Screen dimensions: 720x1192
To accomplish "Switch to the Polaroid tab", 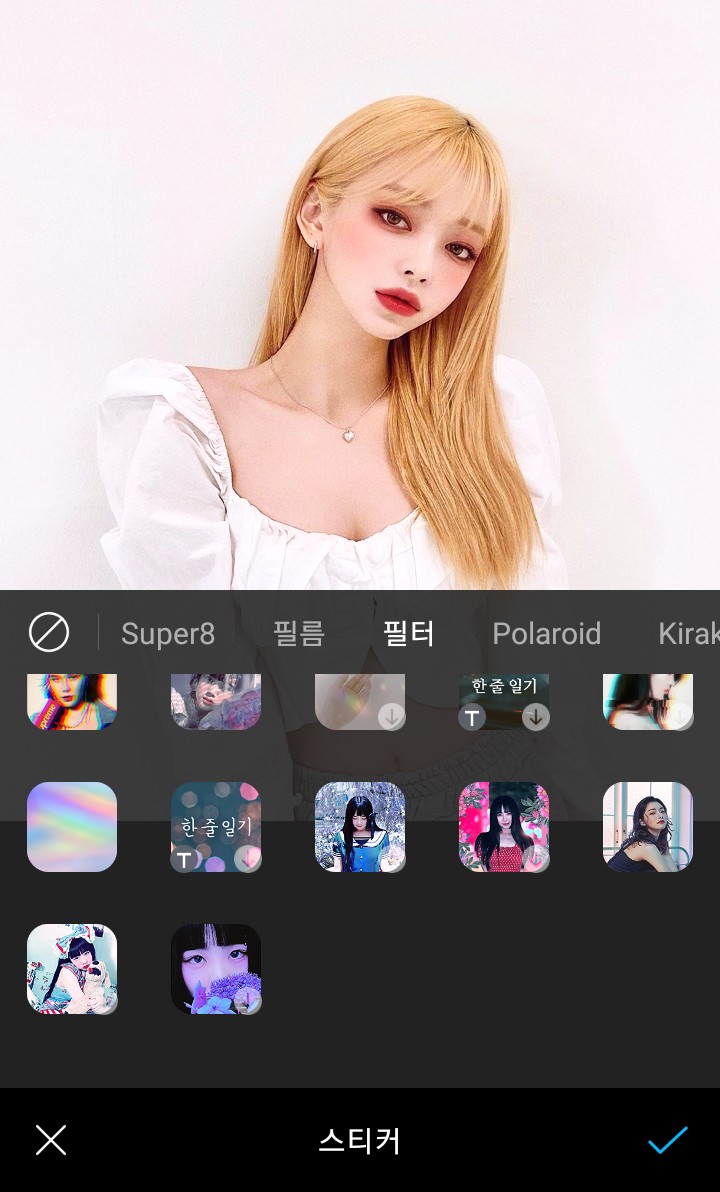I will click(x=547, y=632).
